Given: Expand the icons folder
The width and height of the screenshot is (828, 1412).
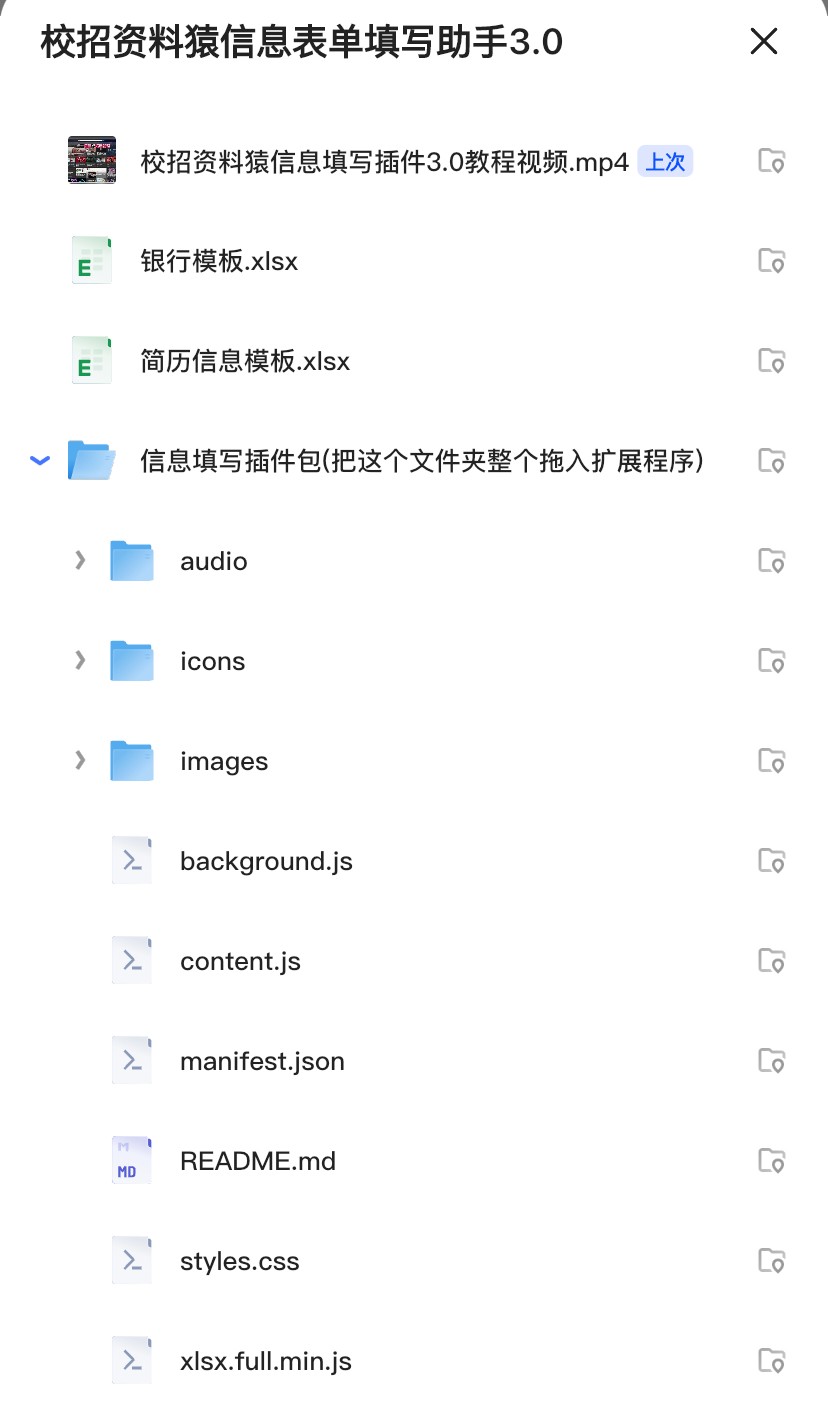Looking at the screenshot, I should point(80,661).
